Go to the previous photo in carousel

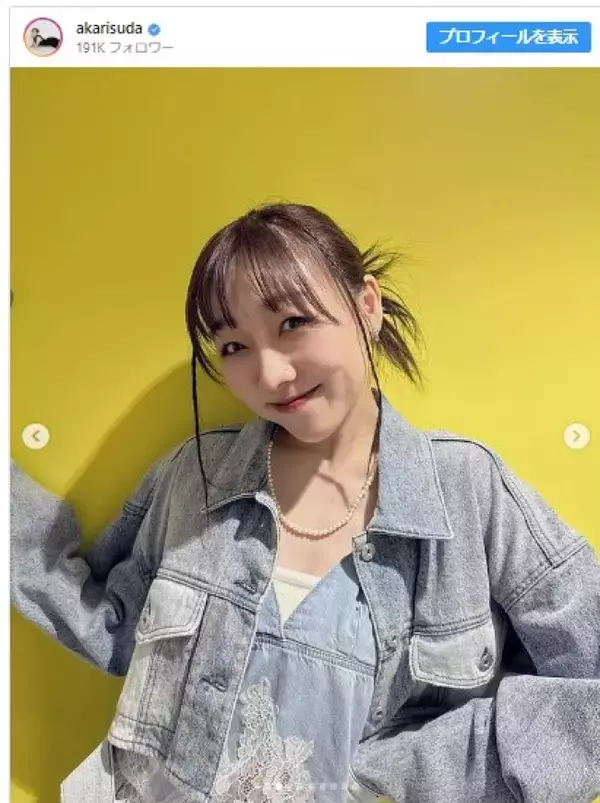point(36,436)
